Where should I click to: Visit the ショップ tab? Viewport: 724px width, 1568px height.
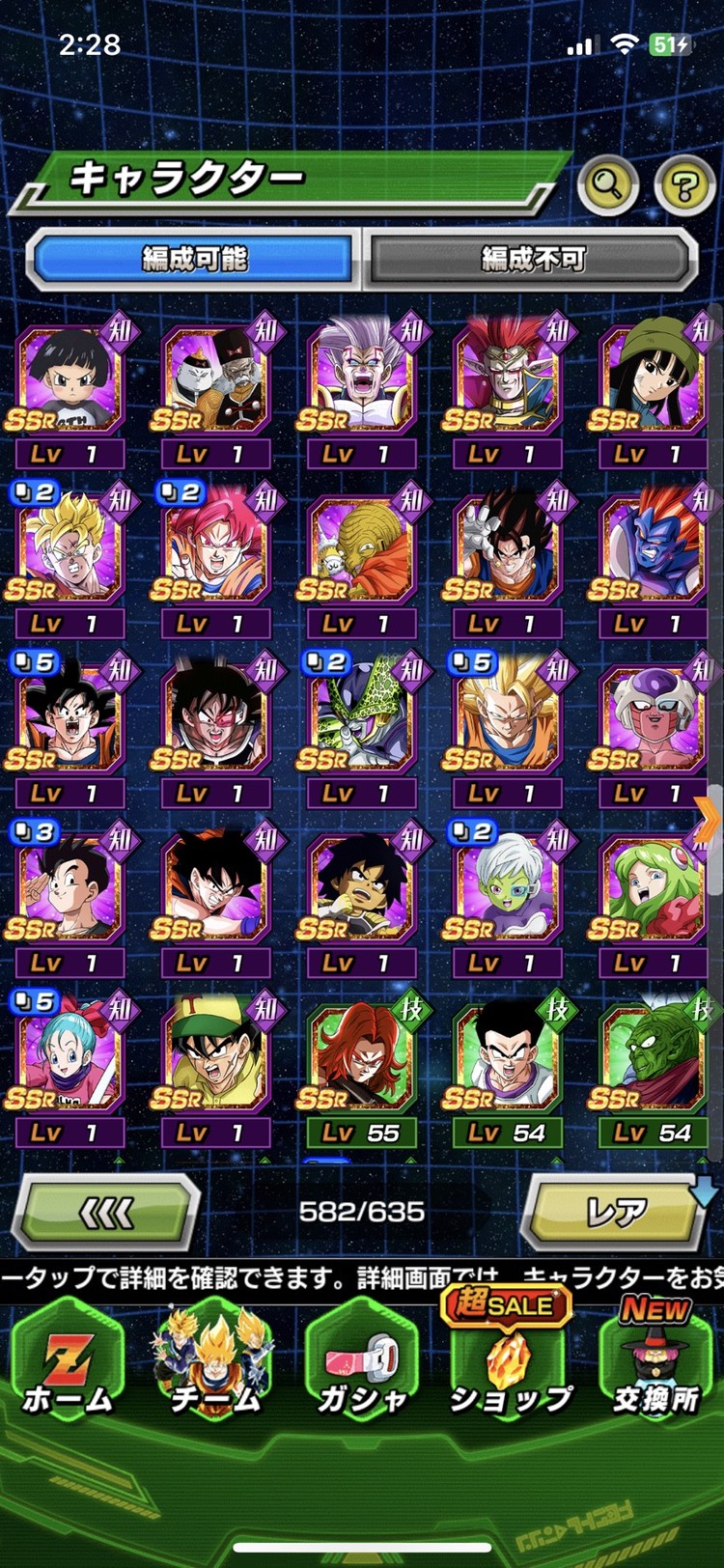[x=509, y=1361]
